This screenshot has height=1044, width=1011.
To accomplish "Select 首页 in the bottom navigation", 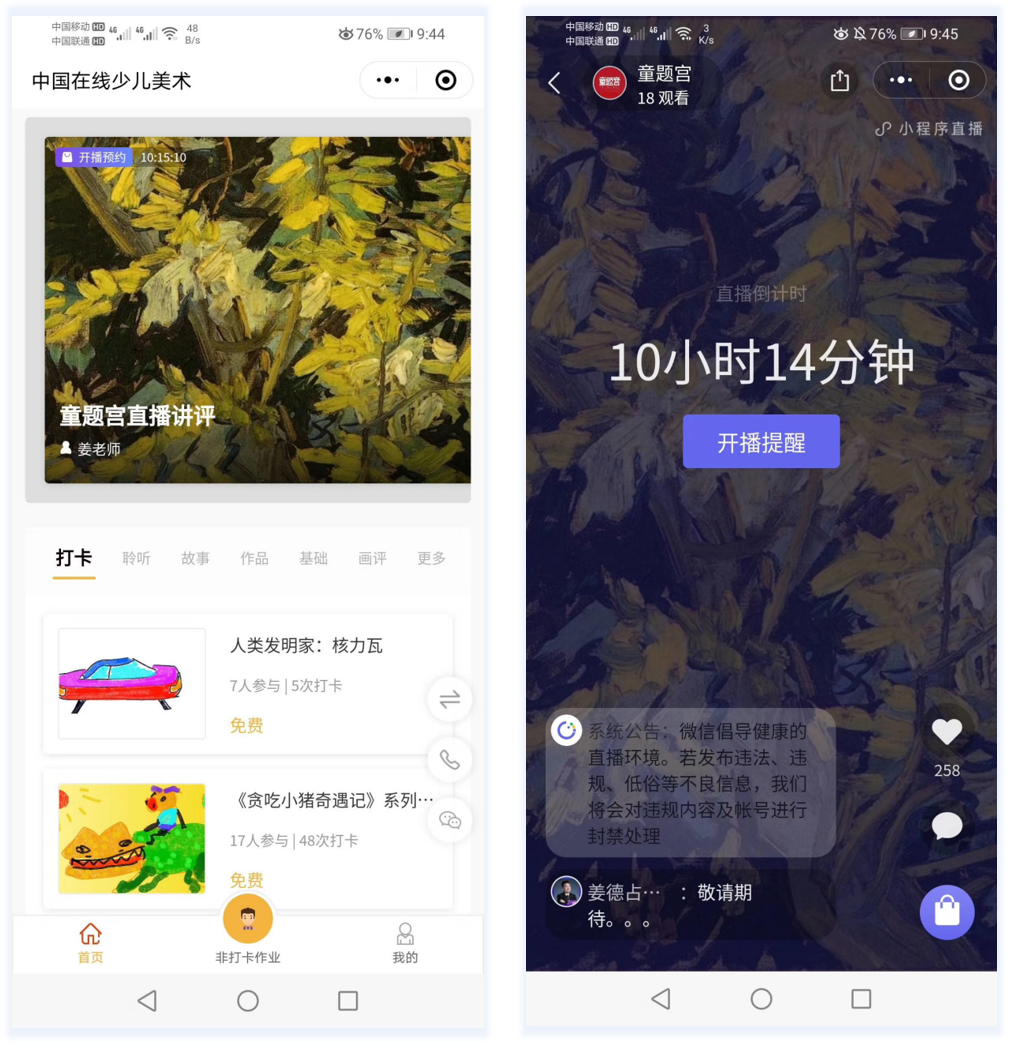I will click(90, 942).
